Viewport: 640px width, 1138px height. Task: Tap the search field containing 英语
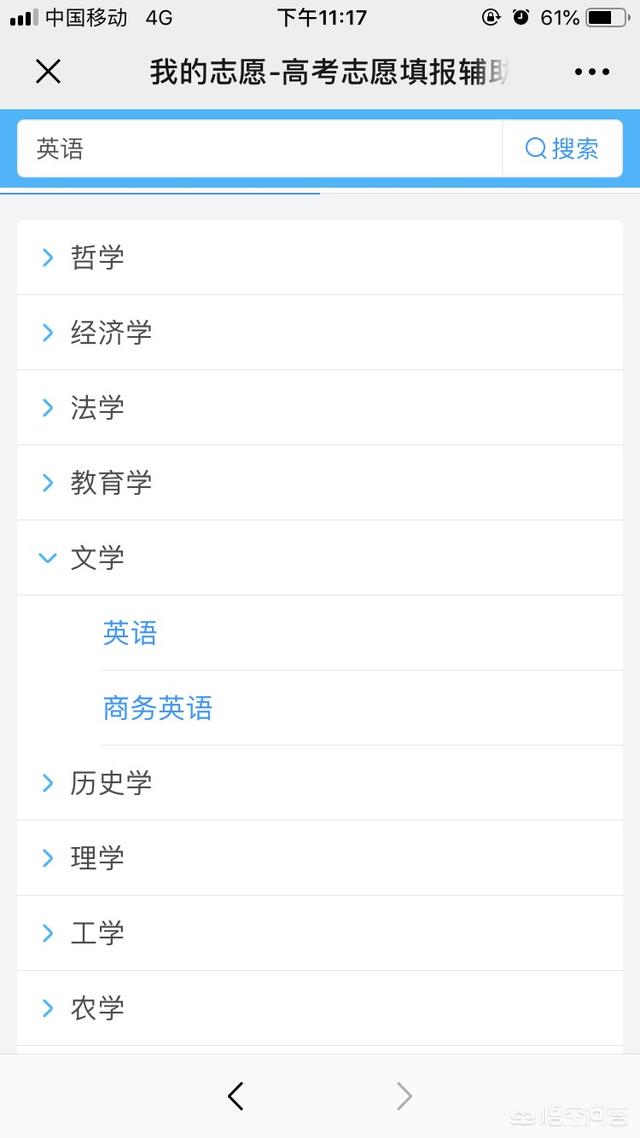(x=260, y=149)
